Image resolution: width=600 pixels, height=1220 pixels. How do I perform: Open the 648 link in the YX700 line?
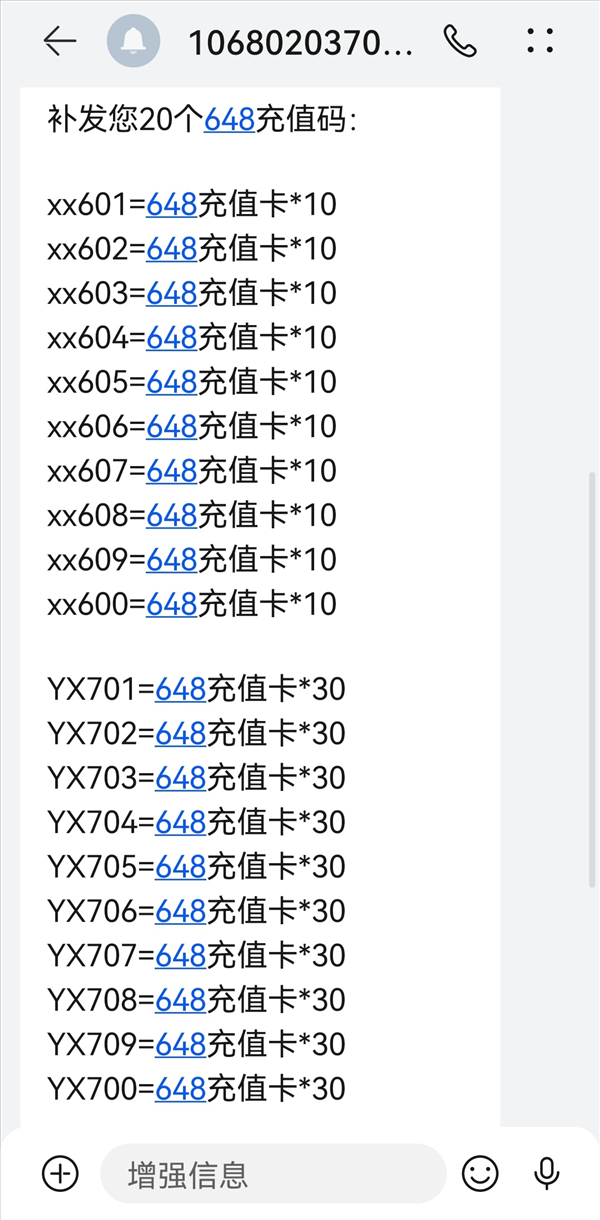point(180,1088)
